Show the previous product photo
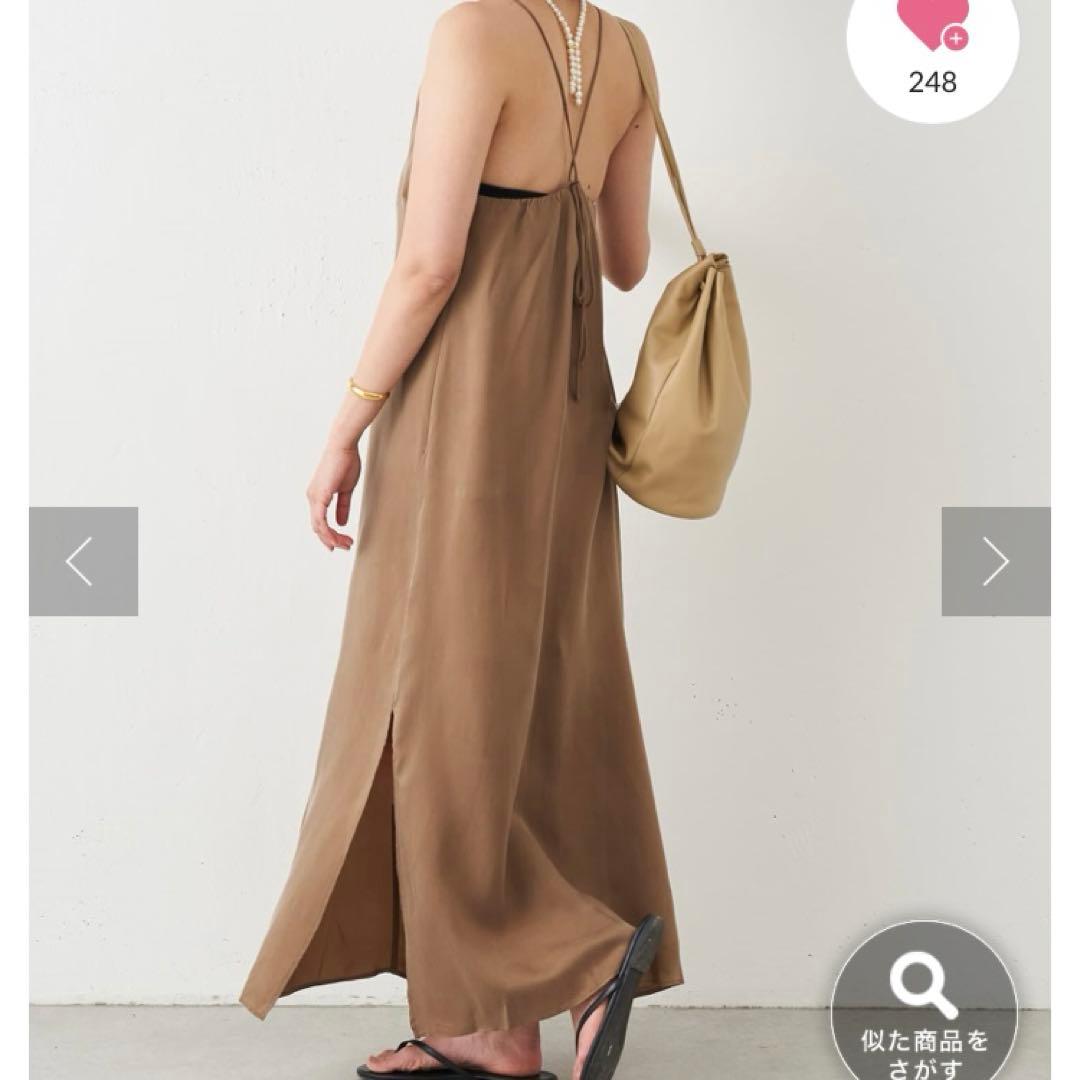Screen dimensions: 1080x1080 coord(83,561)
